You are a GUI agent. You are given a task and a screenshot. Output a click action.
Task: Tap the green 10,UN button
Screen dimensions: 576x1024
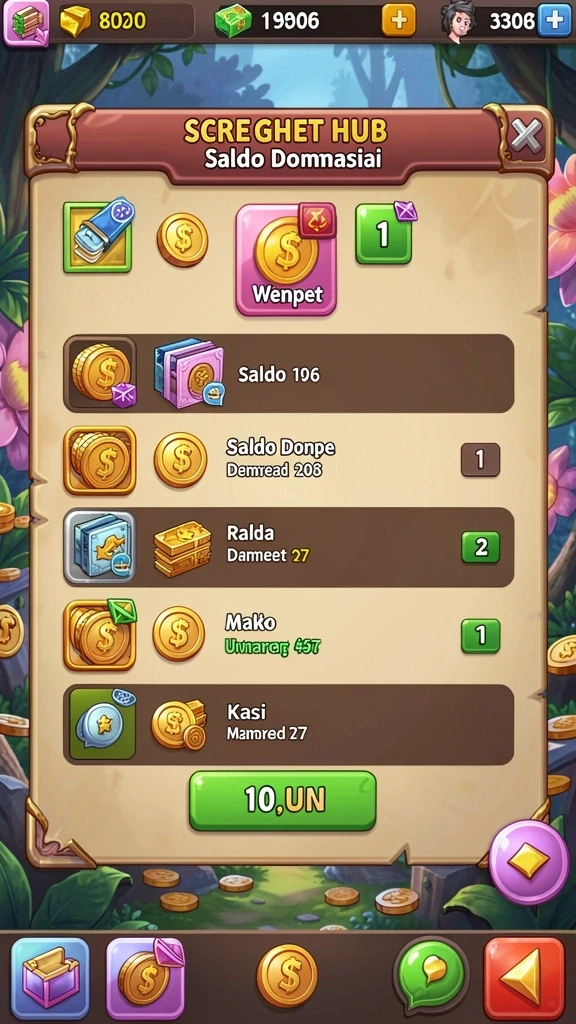point(283,801)
